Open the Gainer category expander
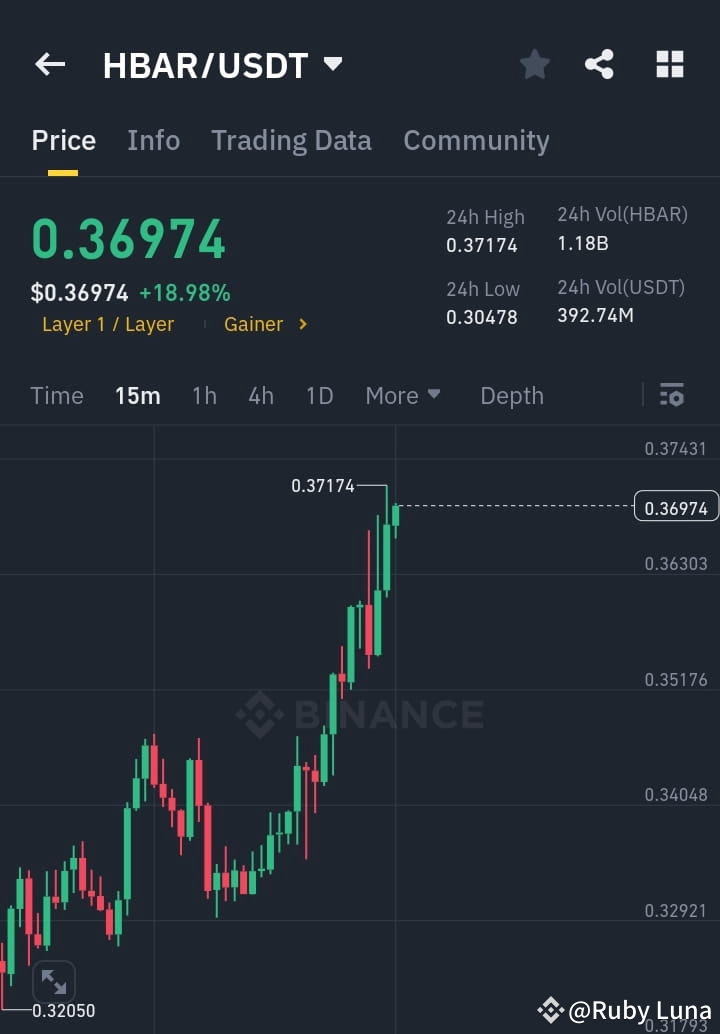The image size is (720, 1034). (x=265, y=324)
